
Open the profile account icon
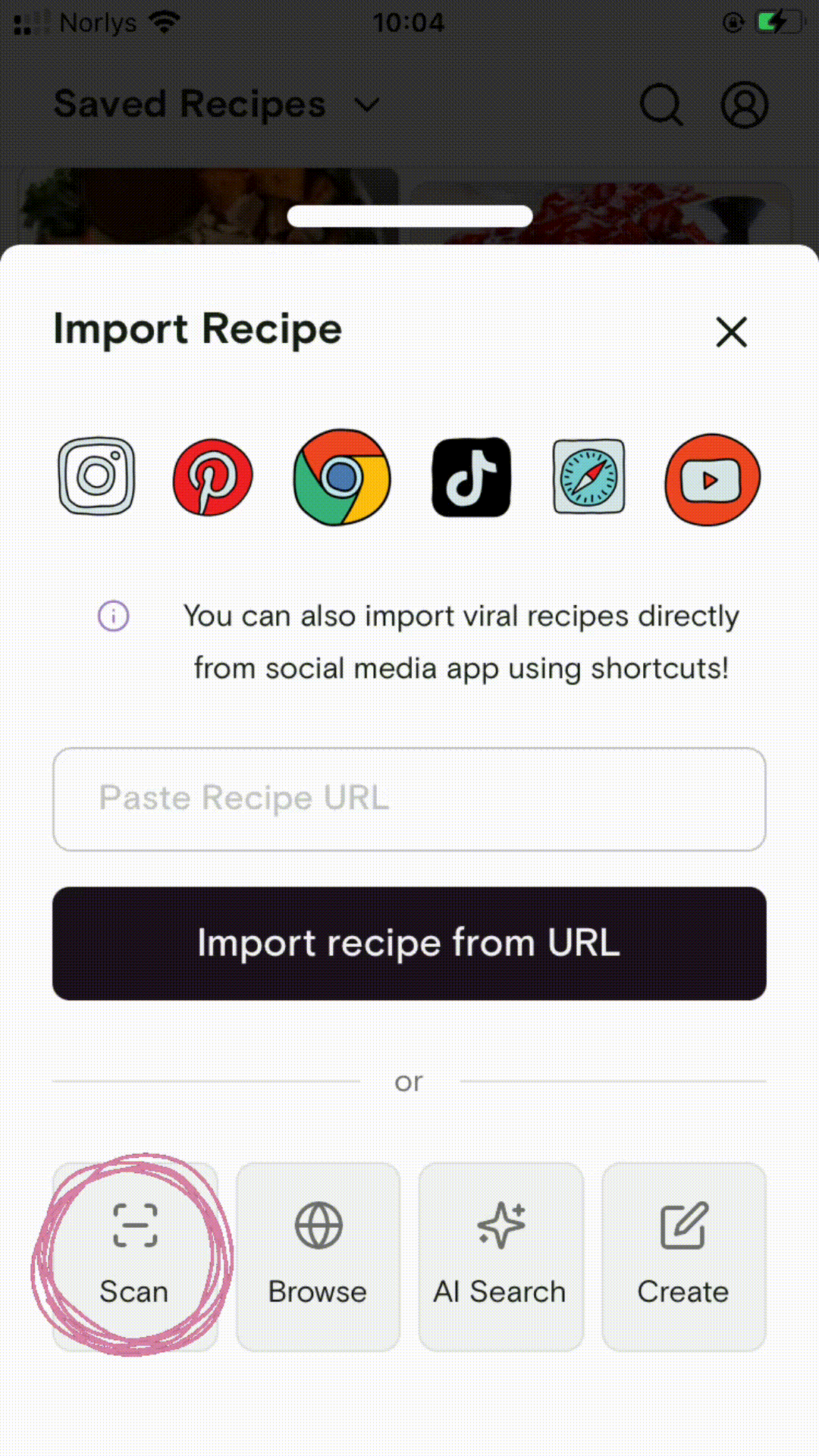744,105
